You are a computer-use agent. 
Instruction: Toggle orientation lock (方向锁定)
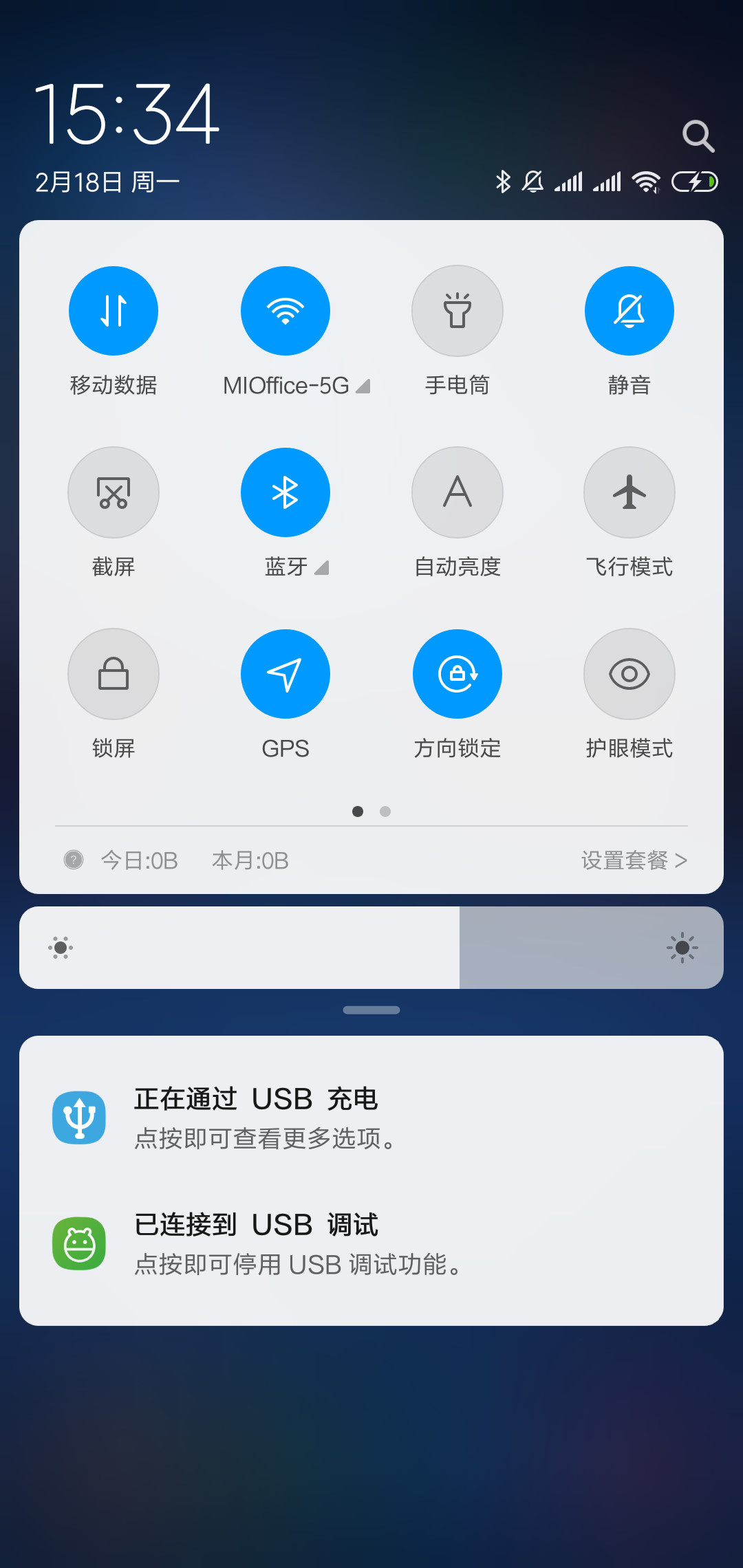pyautogui.click(x=457, y=674)
